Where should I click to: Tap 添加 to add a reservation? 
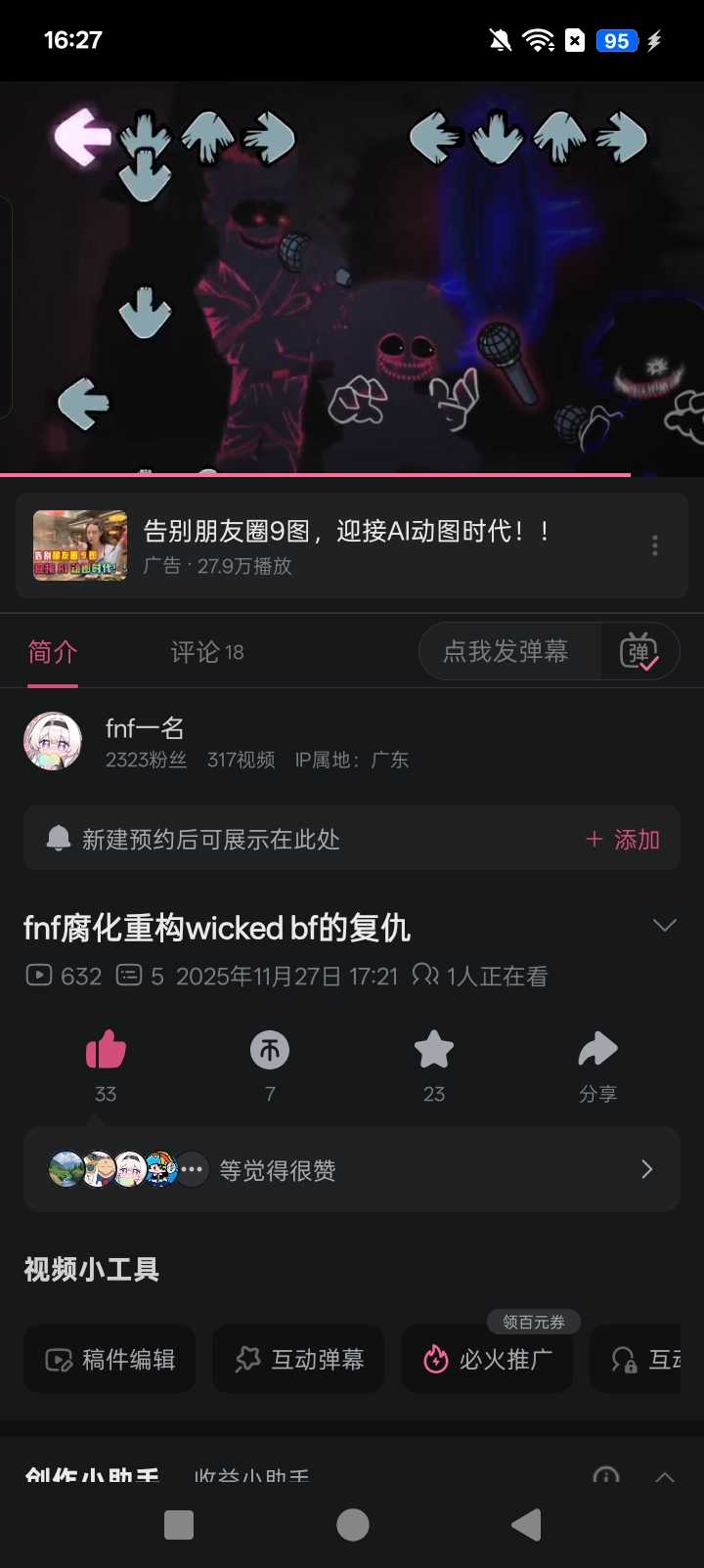click(623, 839)
